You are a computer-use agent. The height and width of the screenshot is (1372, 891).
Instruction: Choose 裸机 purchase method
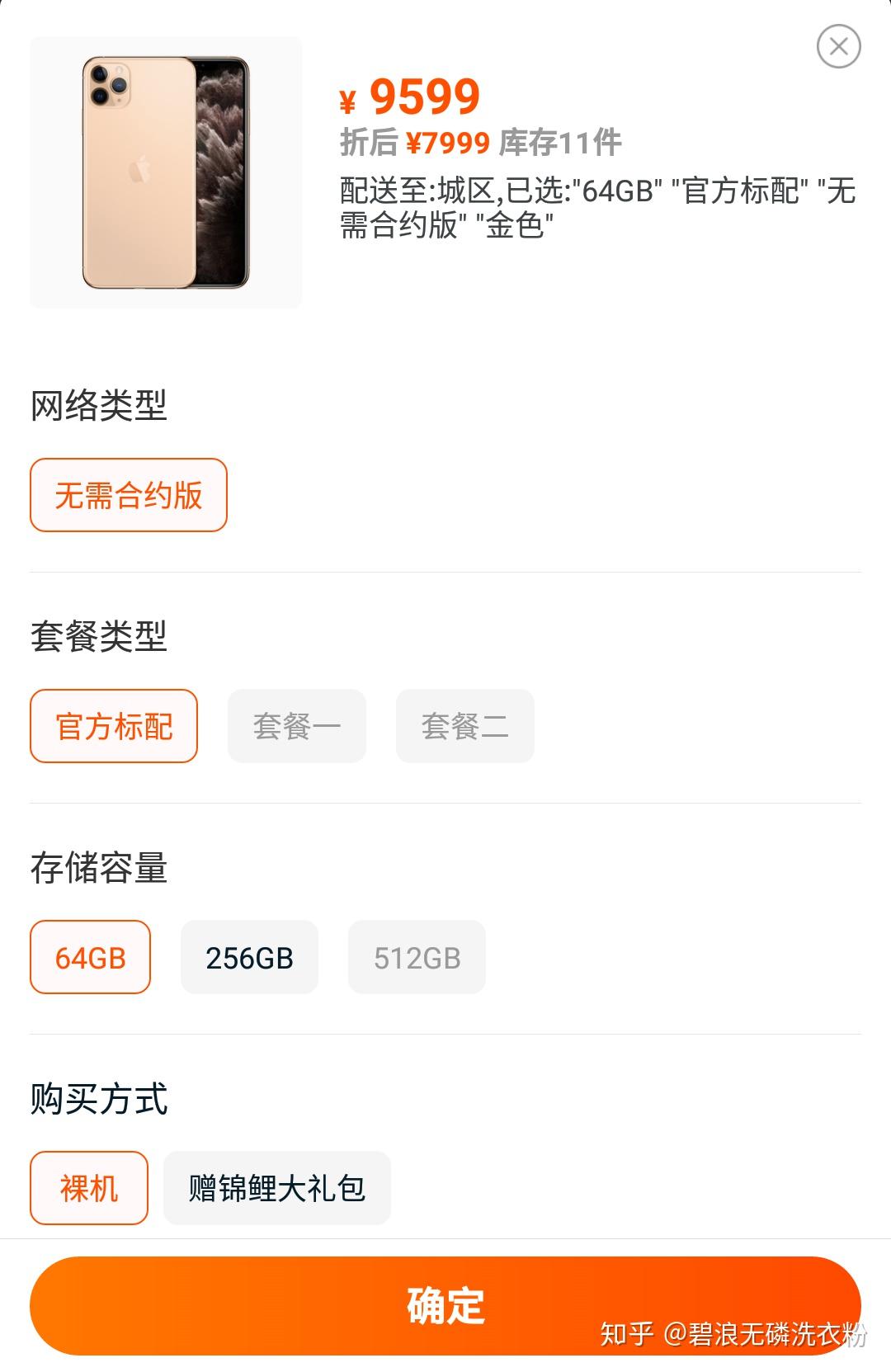click(x=88, y=1188)
